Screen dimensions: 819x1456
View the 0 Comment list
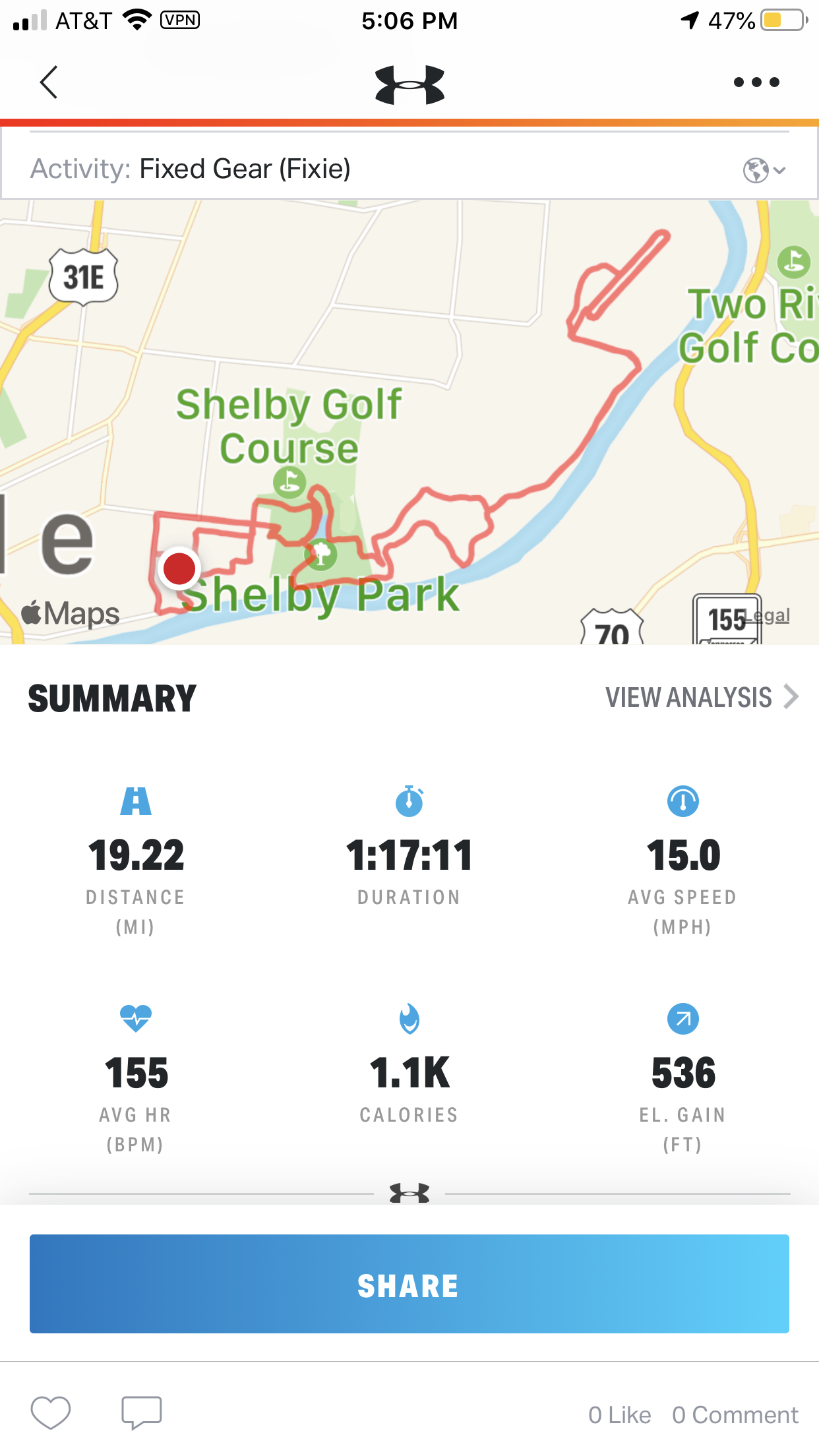click(735, 1415)
